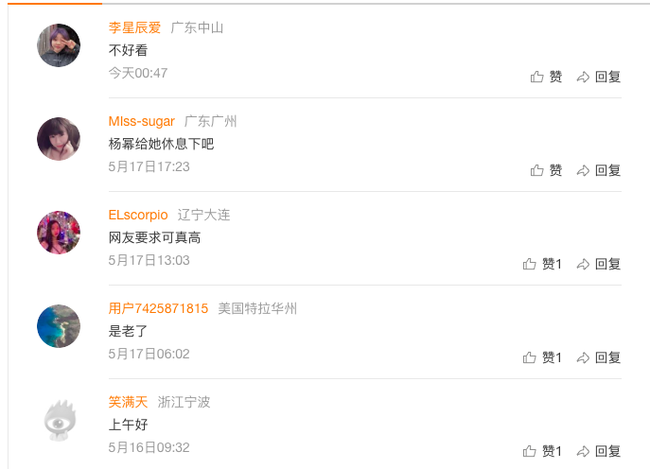Open 李星辰爱's profile name link
This screenshot has height=469, width=650.
pyautogui.click(x=134, y=27)
